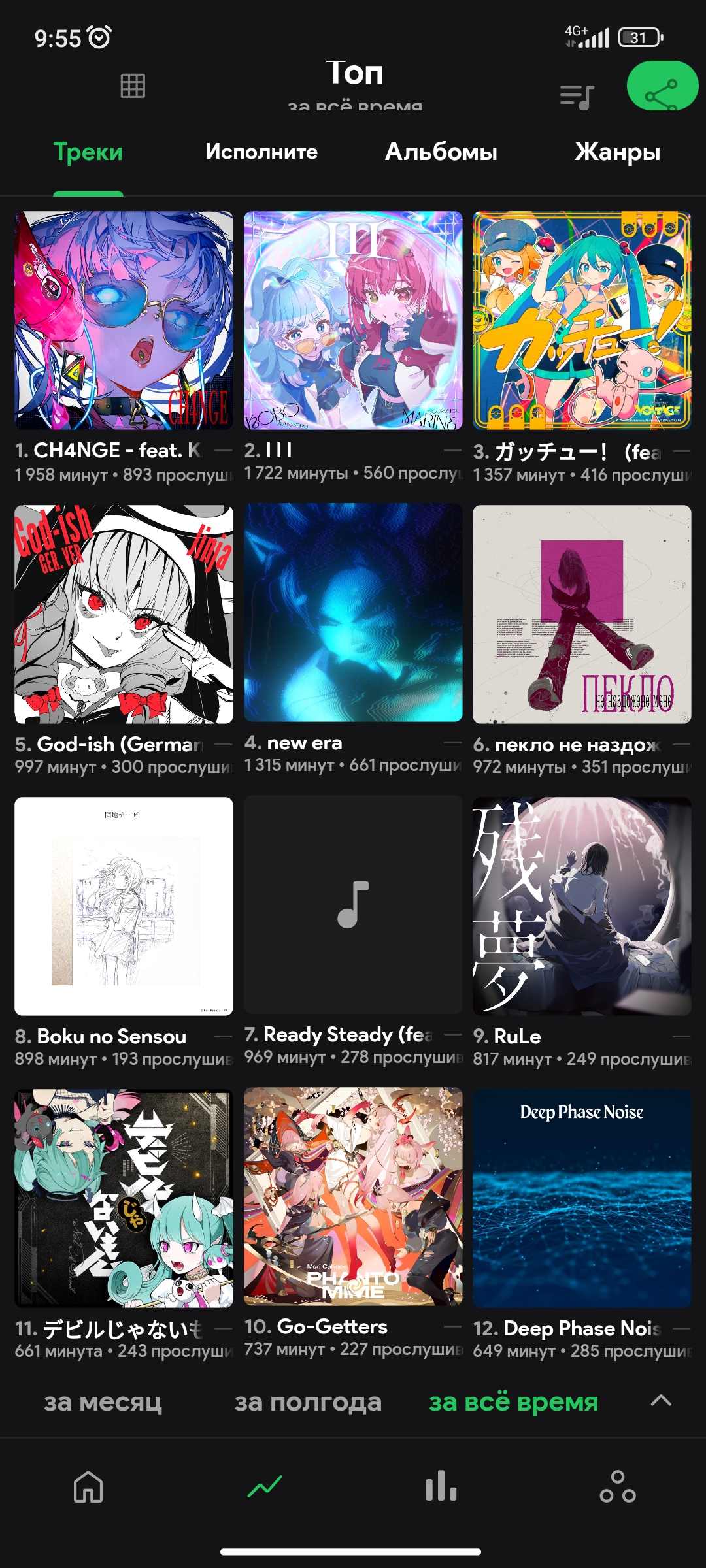706x1568 pixels.
Task: Open the playlist queue icon
Action: pyautogui.click(x=577, y=97)
